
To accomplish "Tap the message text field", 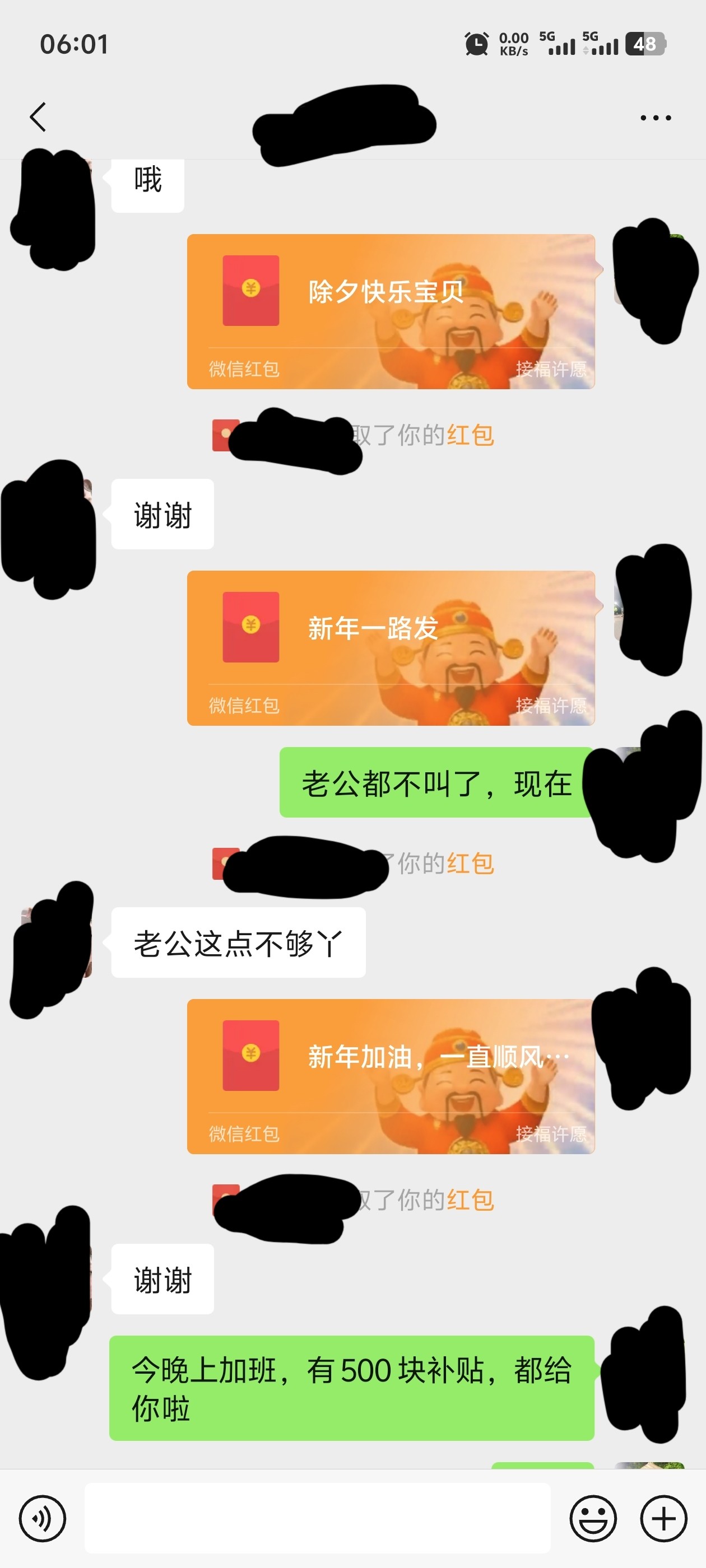I will coord(317,1518).
